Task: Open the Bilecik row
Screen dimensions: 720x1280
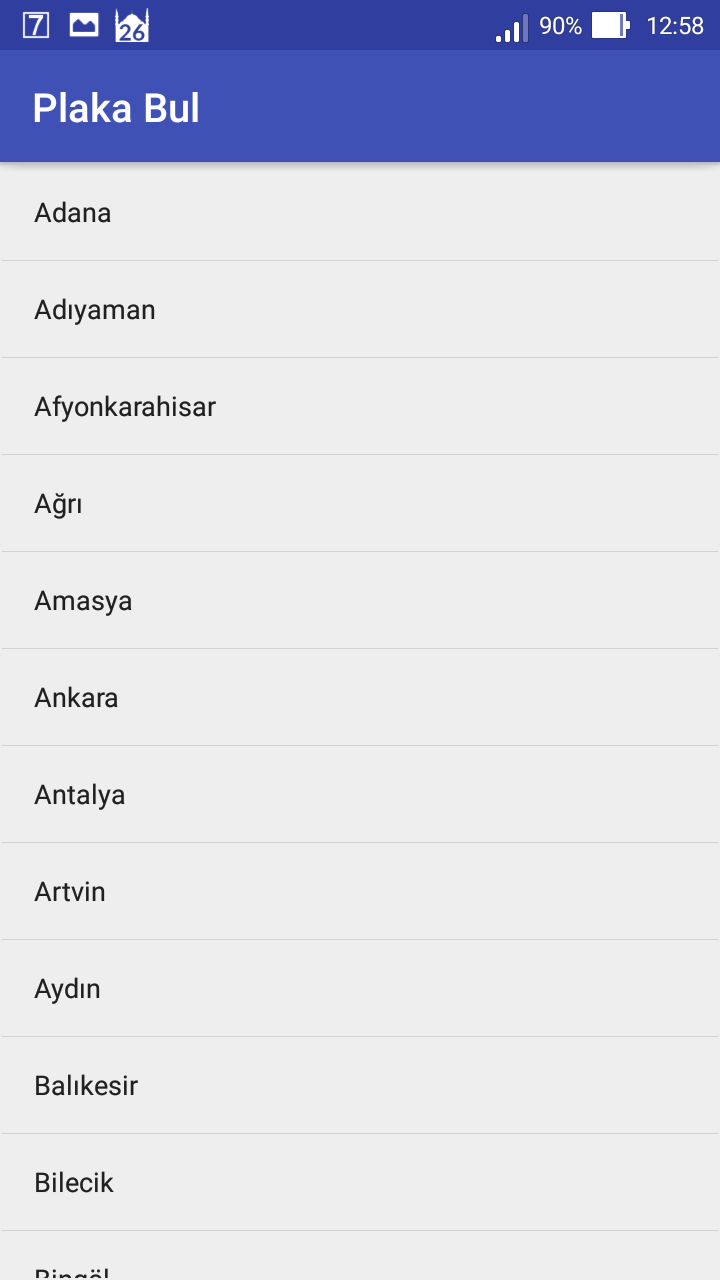Action: (74, 1183)
